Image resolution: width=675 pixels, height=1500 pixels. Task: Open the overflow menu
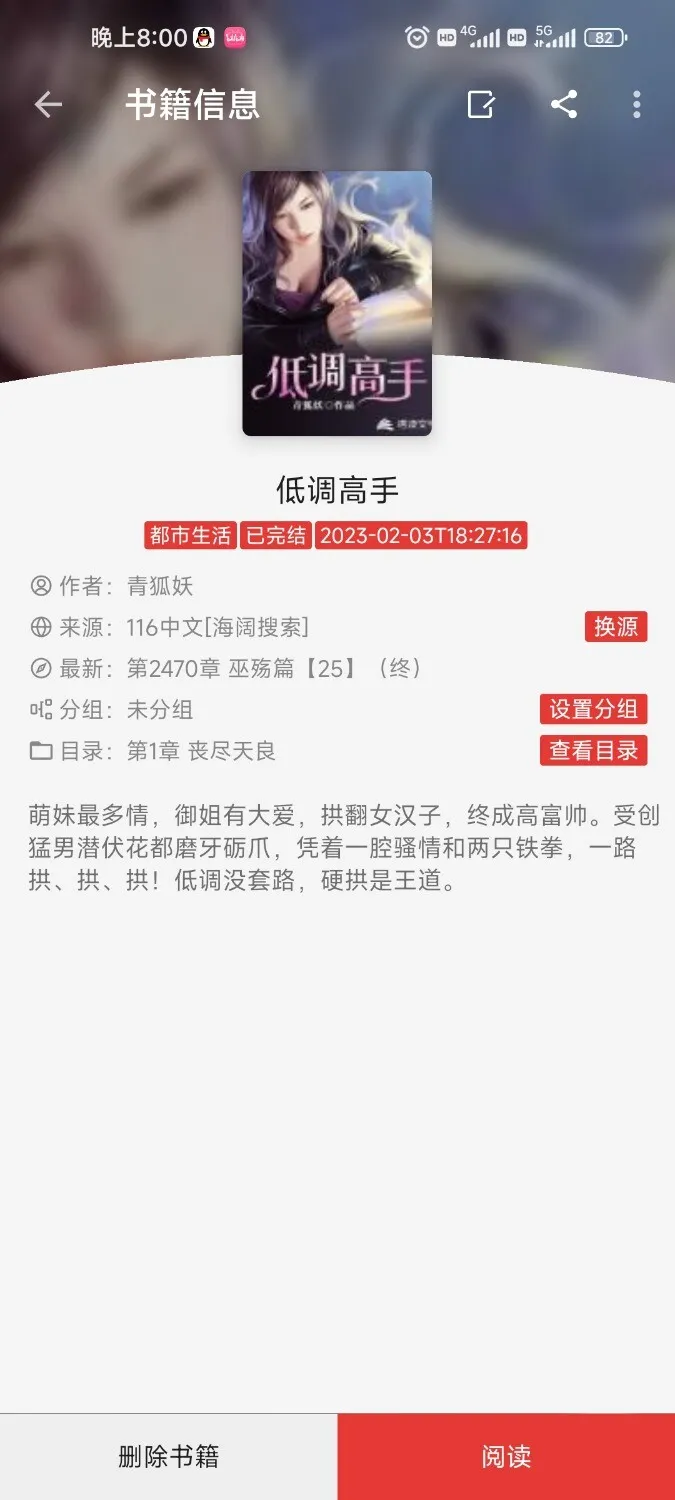pos(637,104)
